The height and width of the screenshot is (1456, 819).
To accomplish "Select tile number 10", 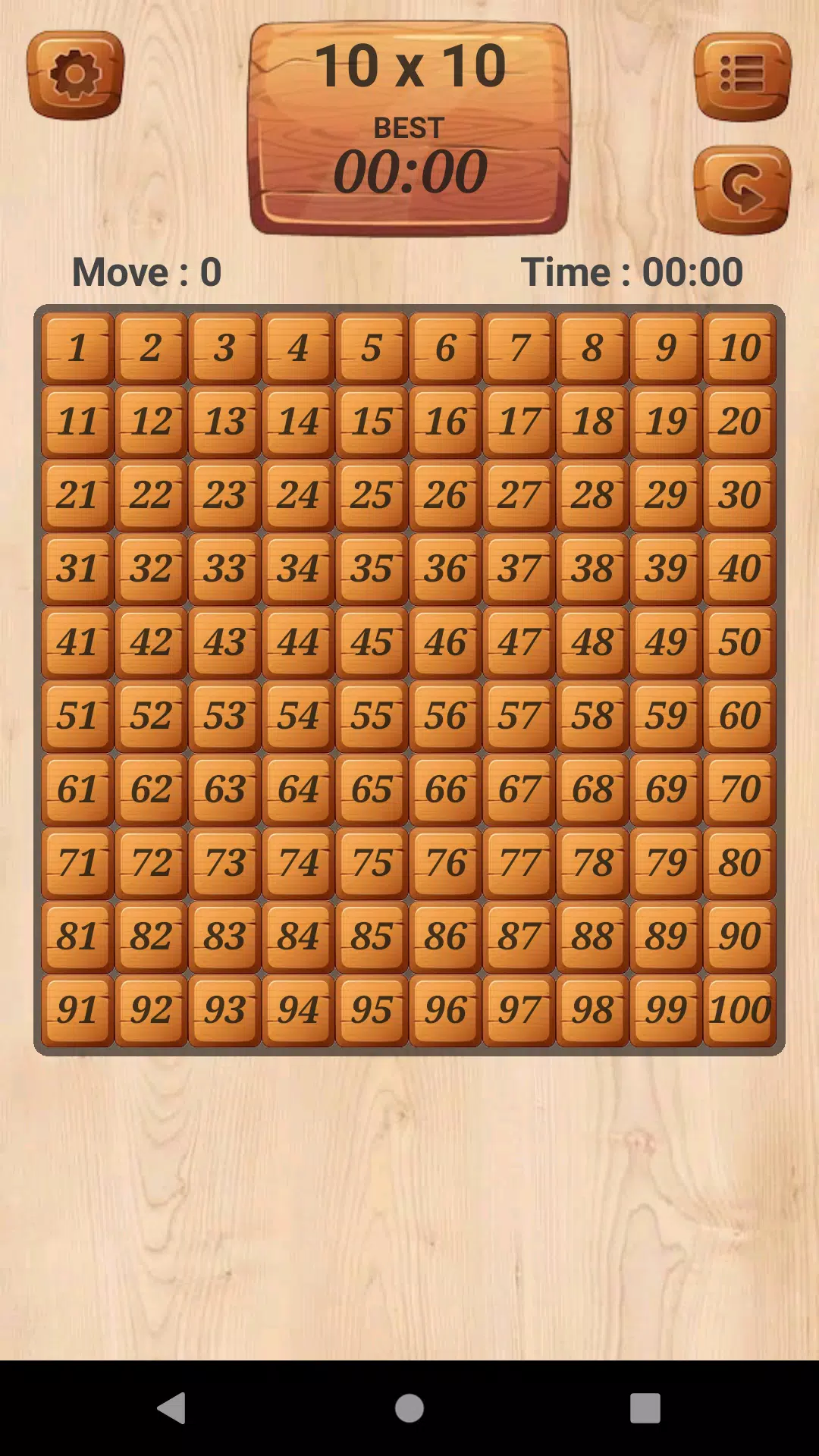I will pyautogui.click(x=739, y=348).
